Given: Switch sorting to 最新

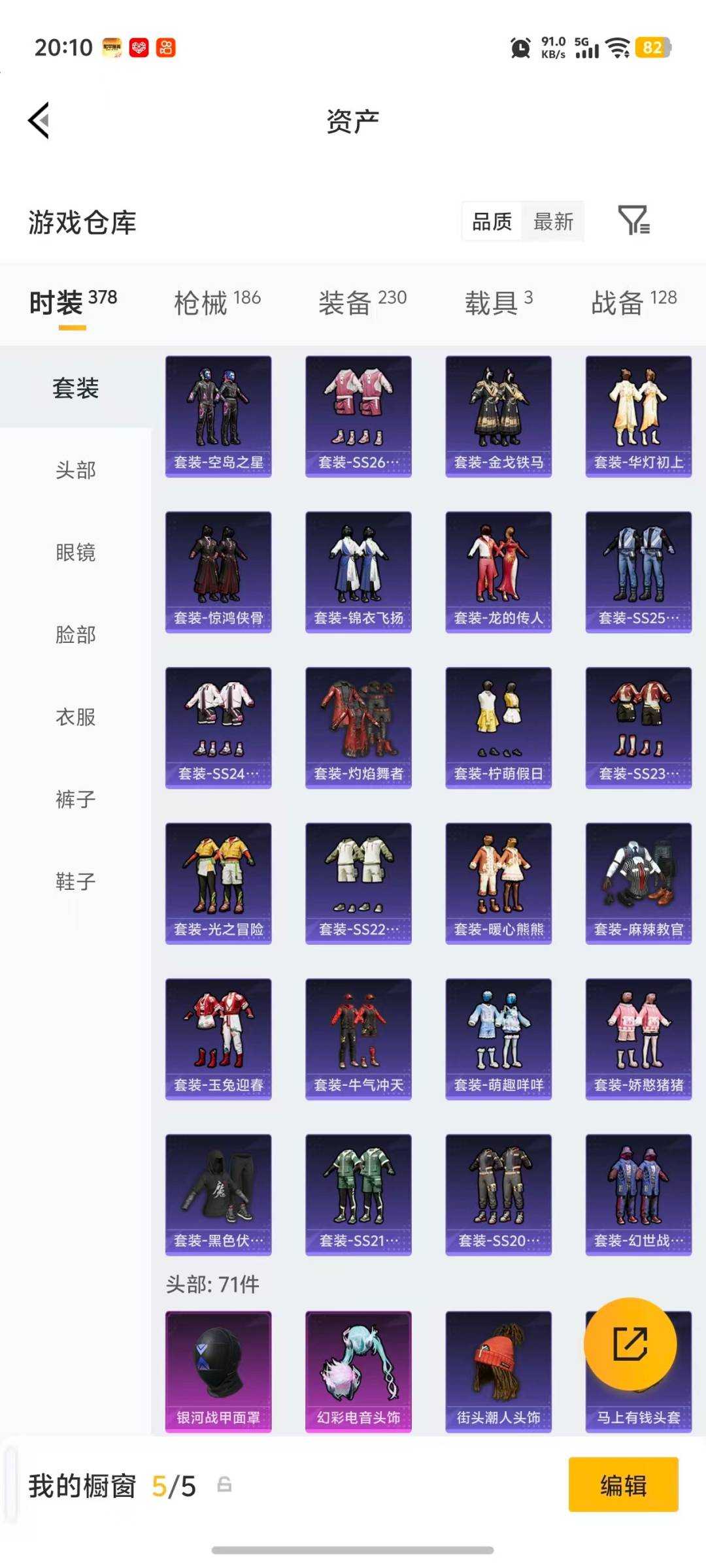Looking at the screenshot, I should point(552,222).
